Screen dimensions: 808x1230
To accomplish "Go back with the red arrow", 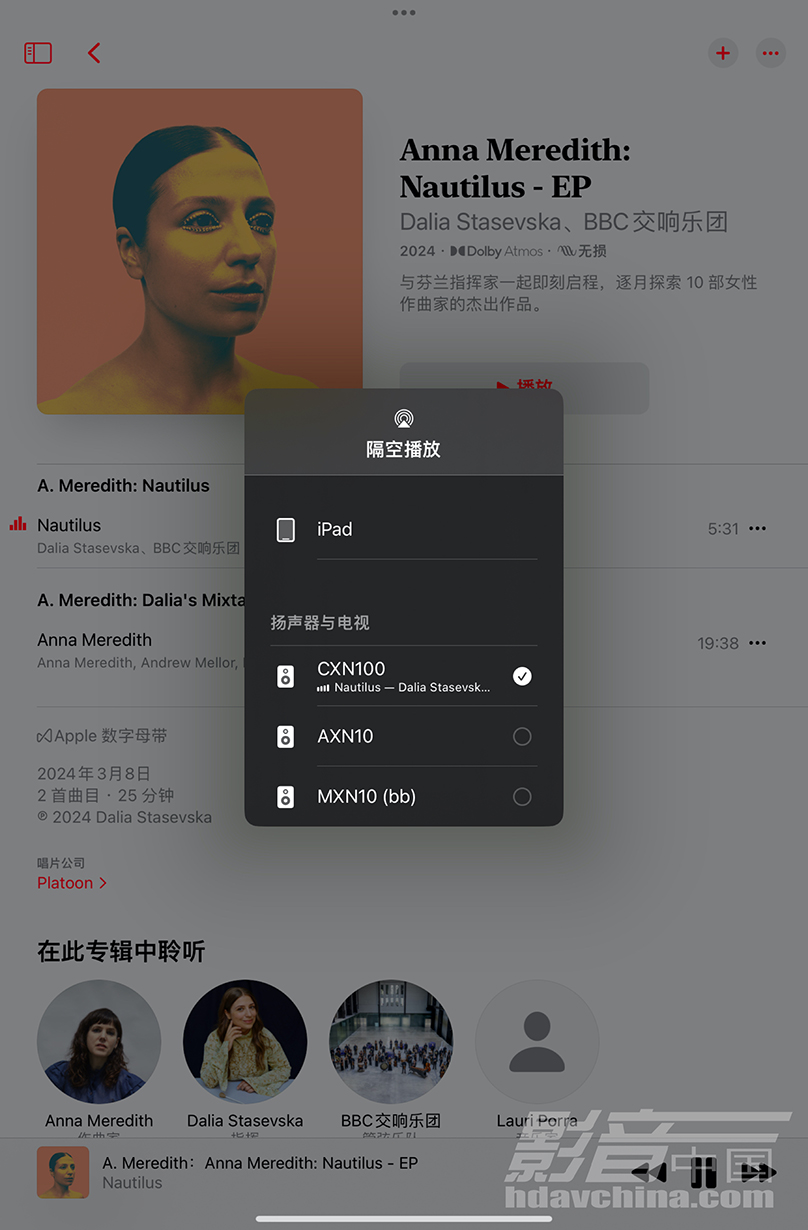I will click(x=94, y=53).
